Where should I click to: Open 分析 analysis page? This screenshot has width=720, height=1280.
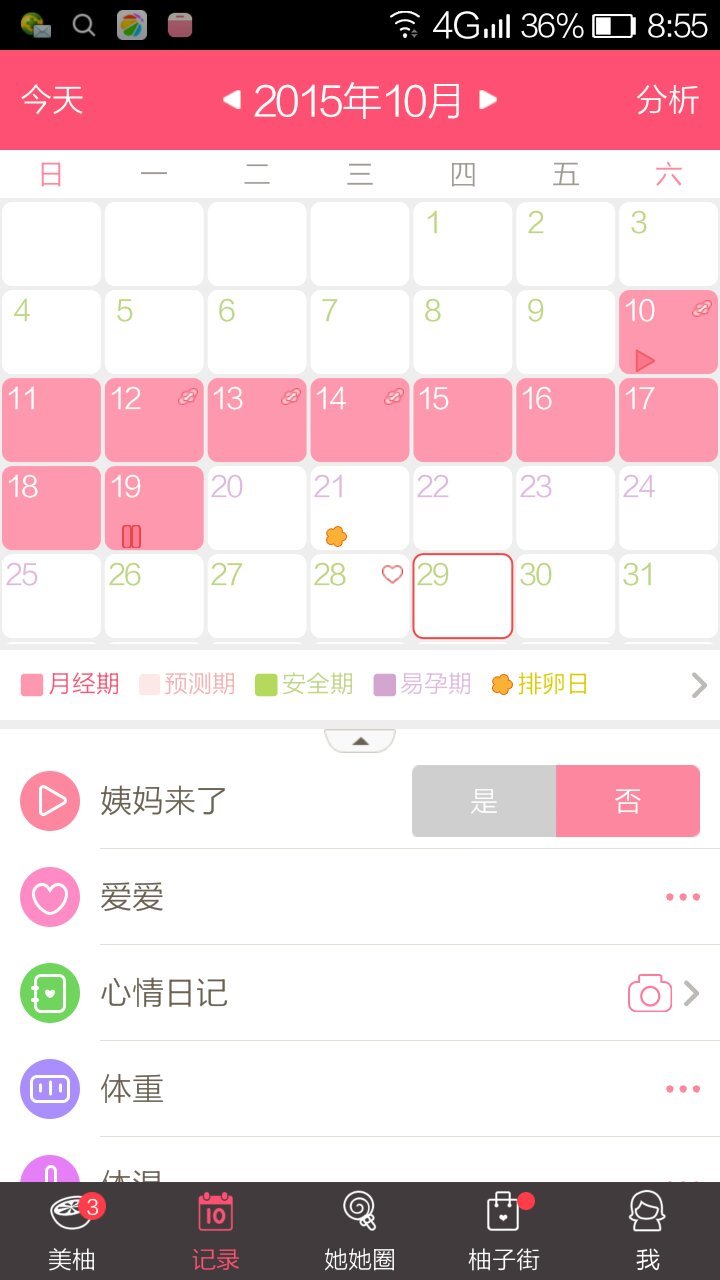tap(667, 100)
